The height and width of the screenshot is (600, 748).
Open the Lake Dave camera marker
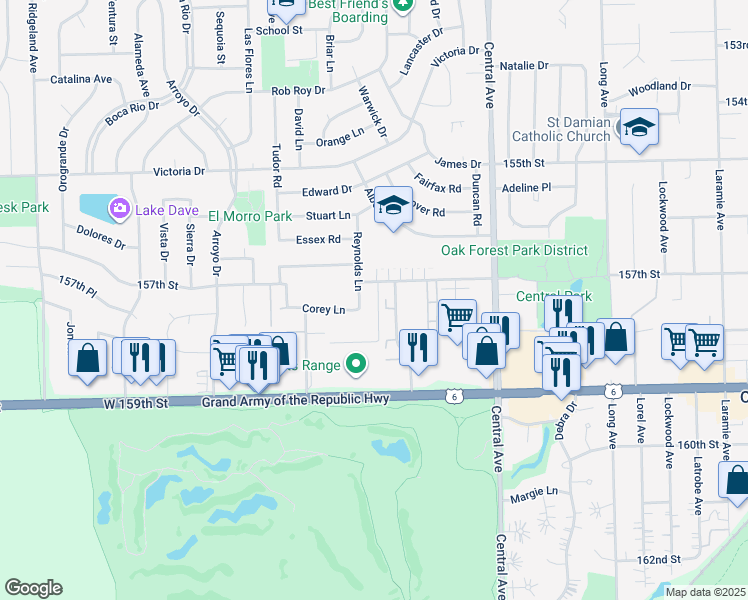(x=120, y=208)
